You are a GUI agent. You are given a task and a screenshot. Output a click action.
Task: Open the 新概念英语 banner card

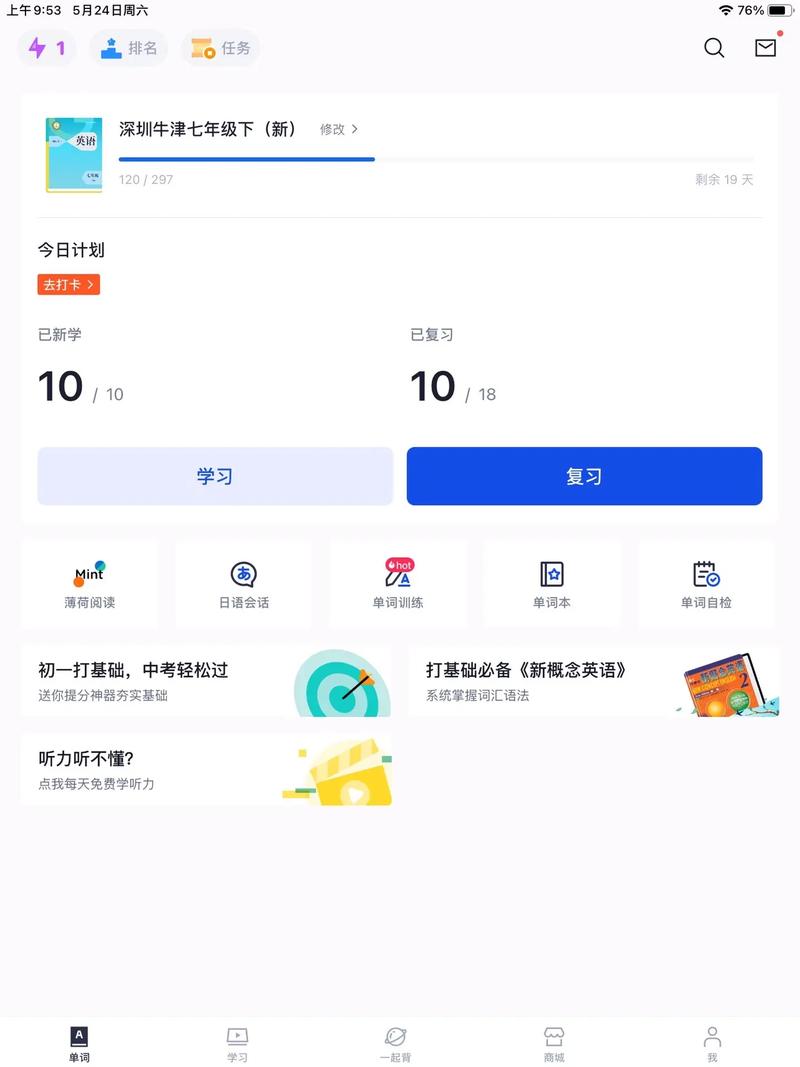(593, 681)
